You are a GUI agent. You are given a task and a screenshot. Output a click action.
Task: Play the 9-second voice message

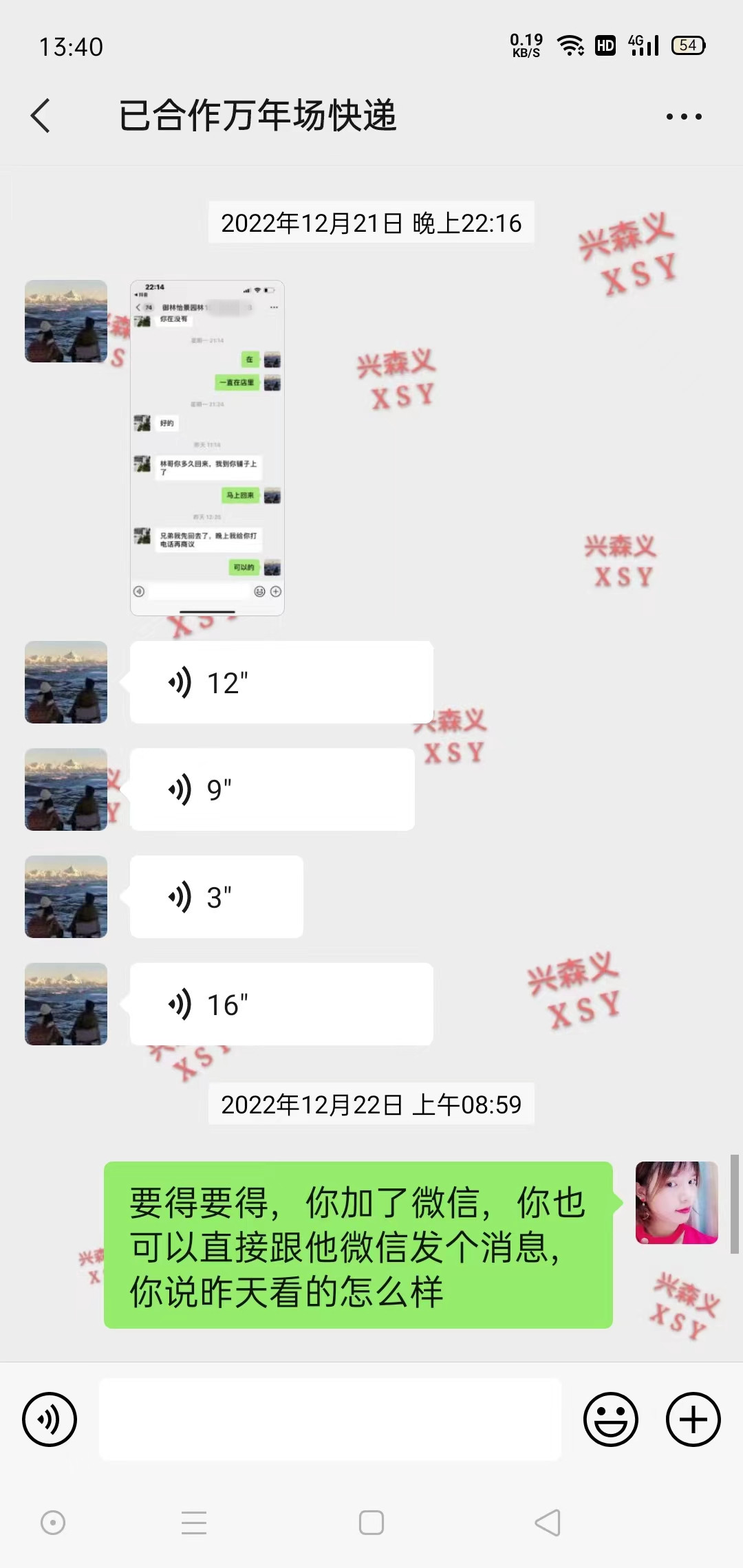pos(272,790)
